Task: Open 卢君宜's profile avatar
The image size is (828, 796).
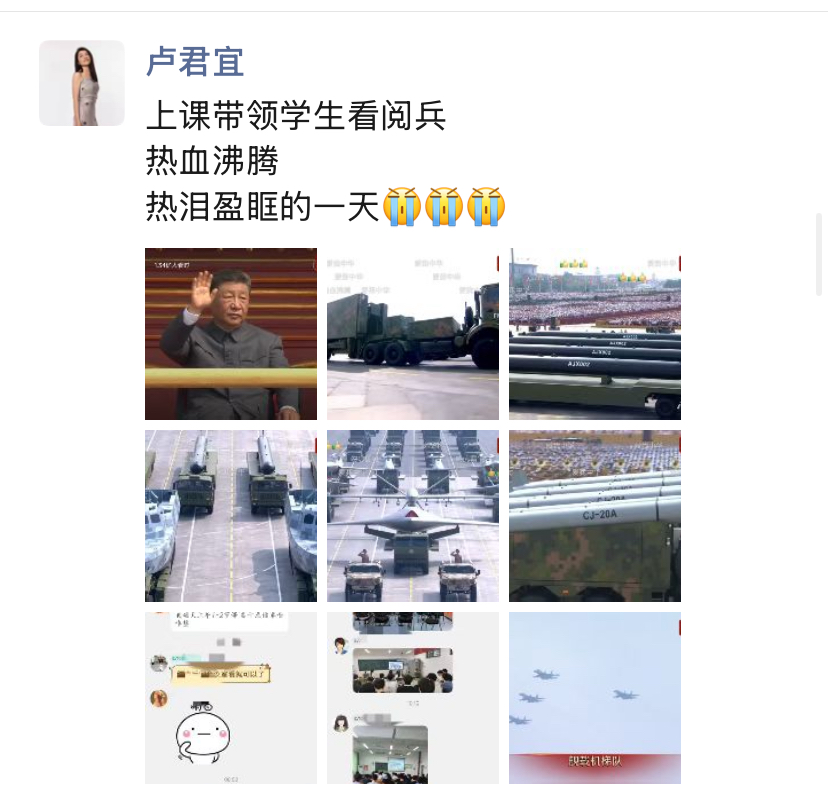Action: [82, 84]
